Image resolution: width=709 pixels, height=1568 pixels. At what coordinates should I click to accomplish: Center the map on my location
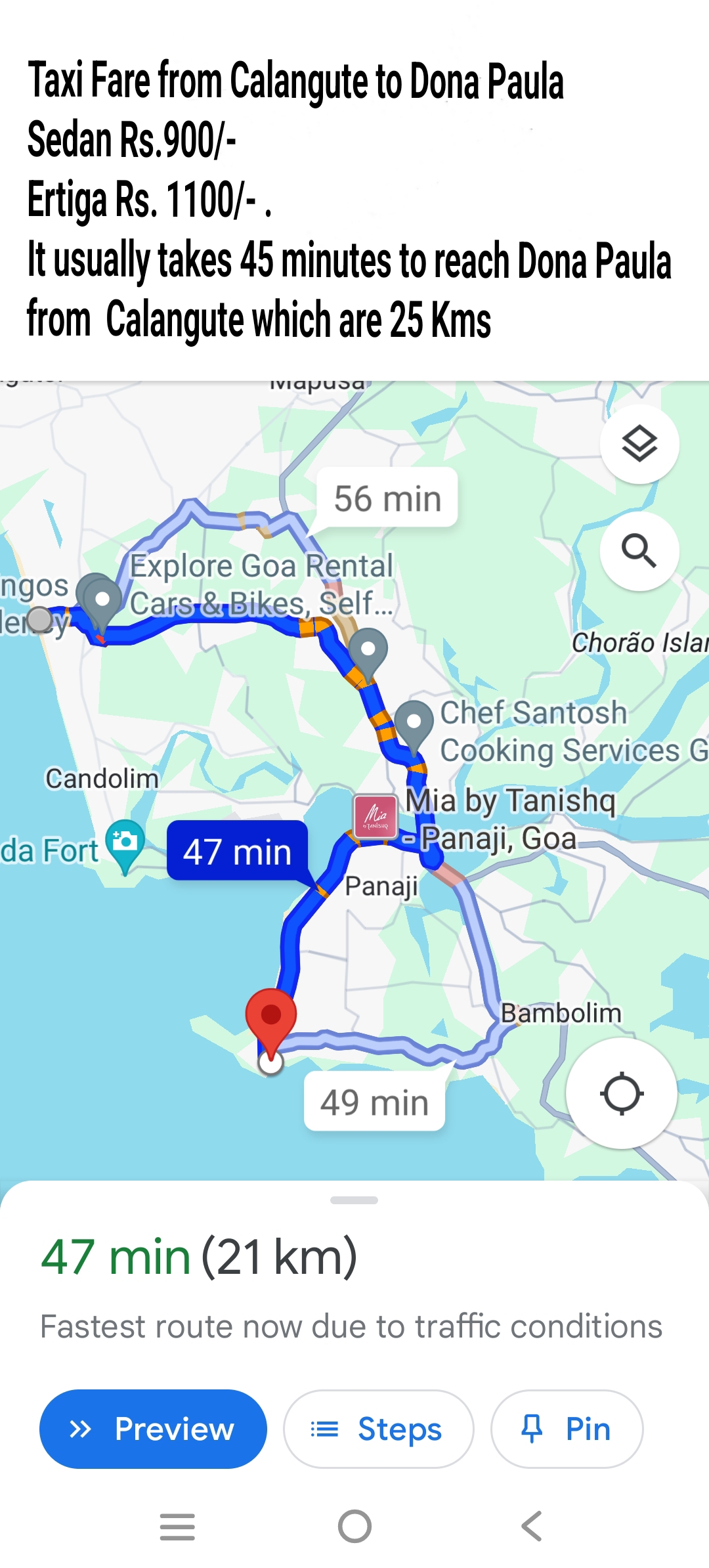pos(621,1093)
